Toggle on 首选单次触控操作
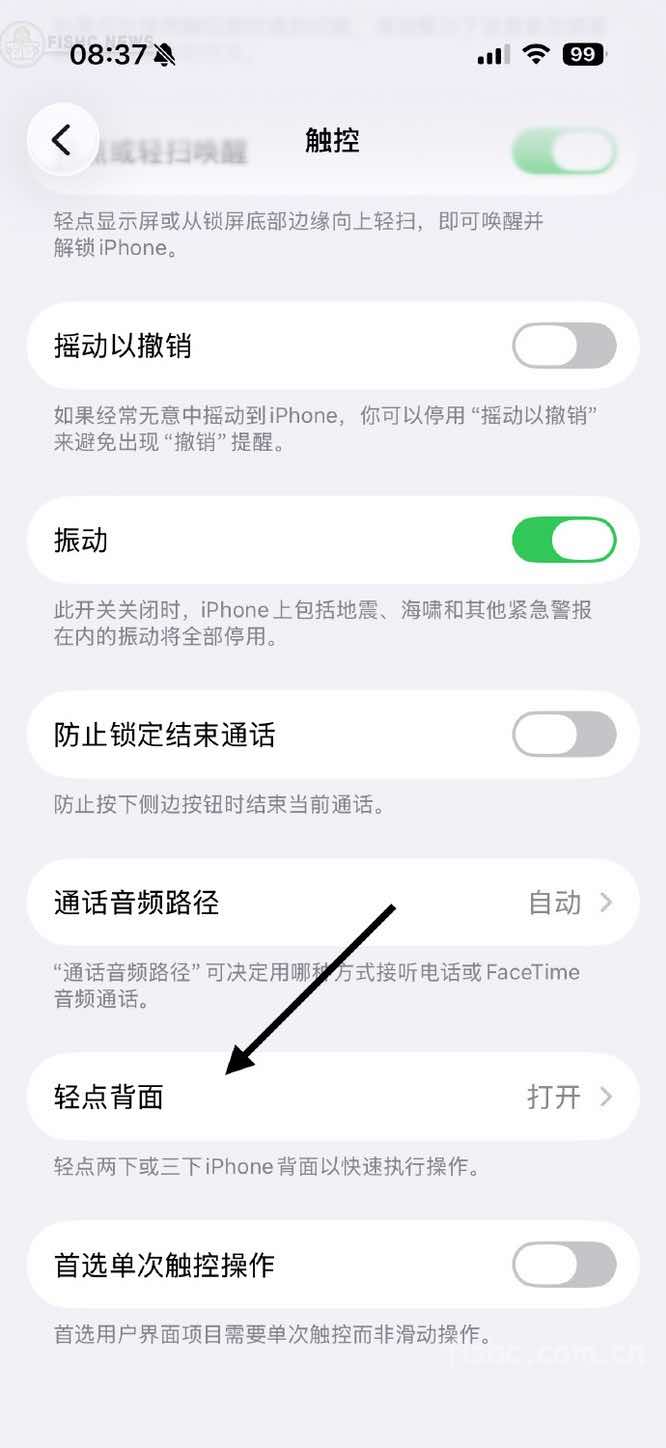 [x=564, y=1265]
